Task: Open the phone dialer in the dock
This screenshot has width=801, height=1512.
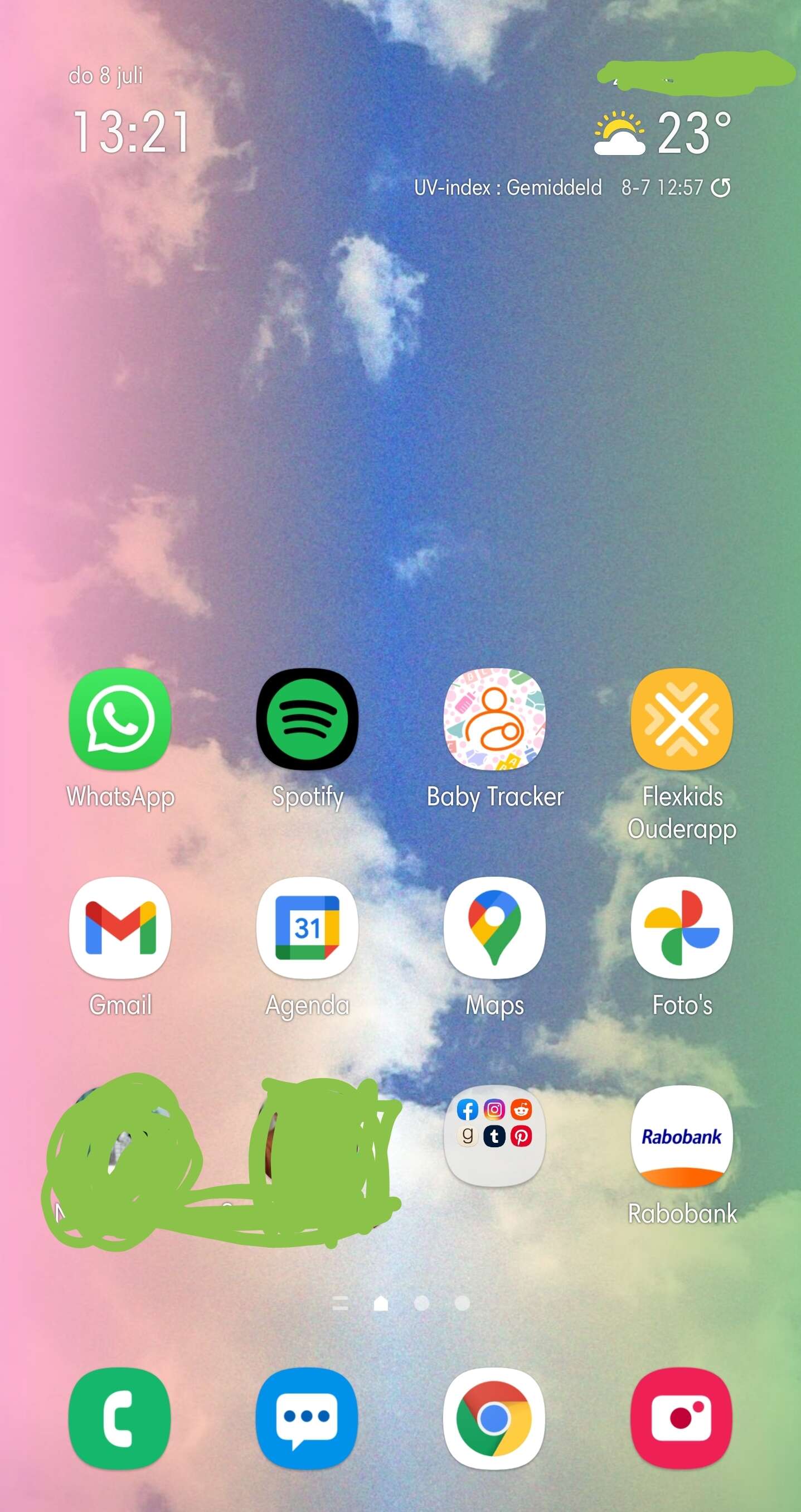Action: (x=120, y=1419)
